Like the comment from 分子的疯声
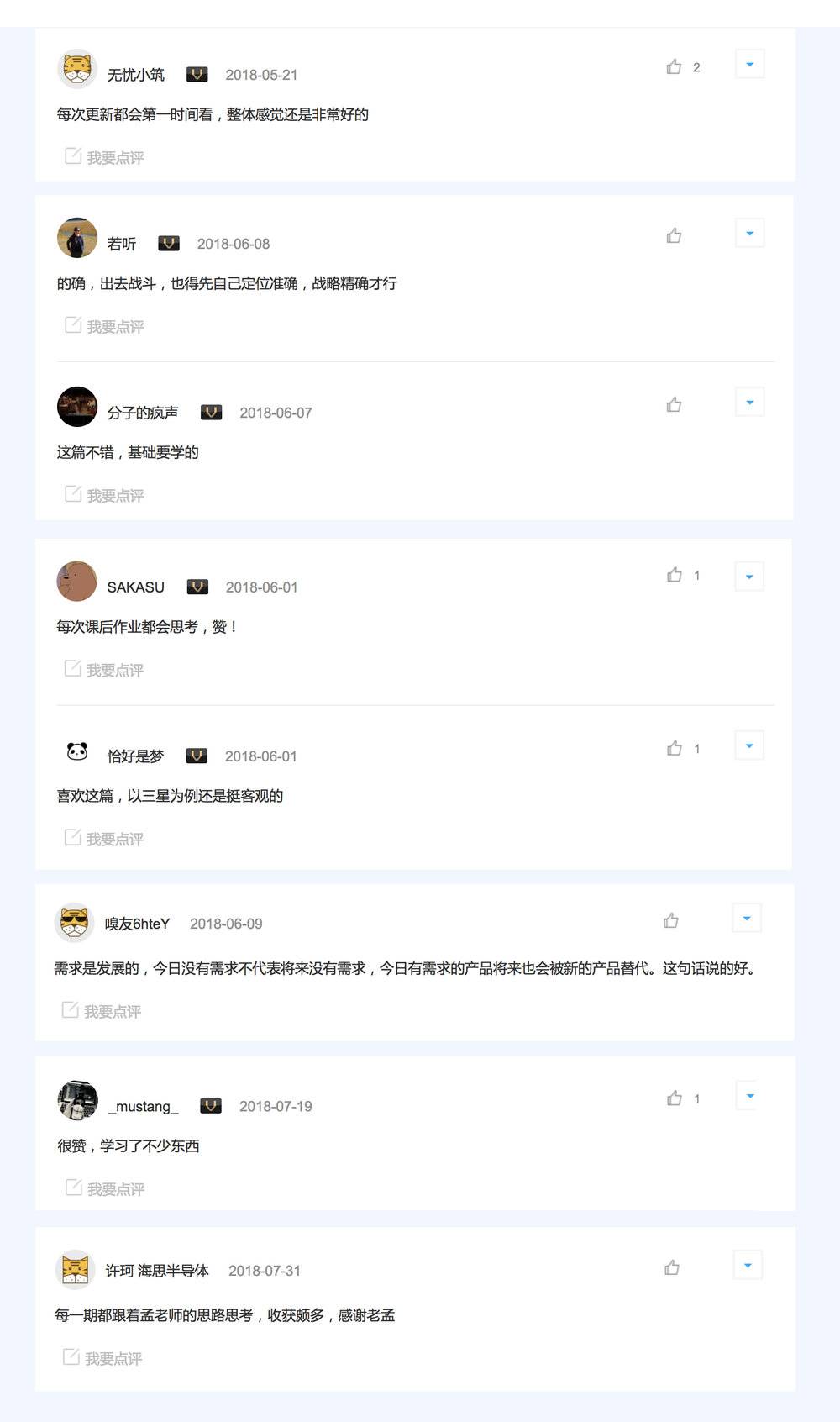 click(674, 404)
